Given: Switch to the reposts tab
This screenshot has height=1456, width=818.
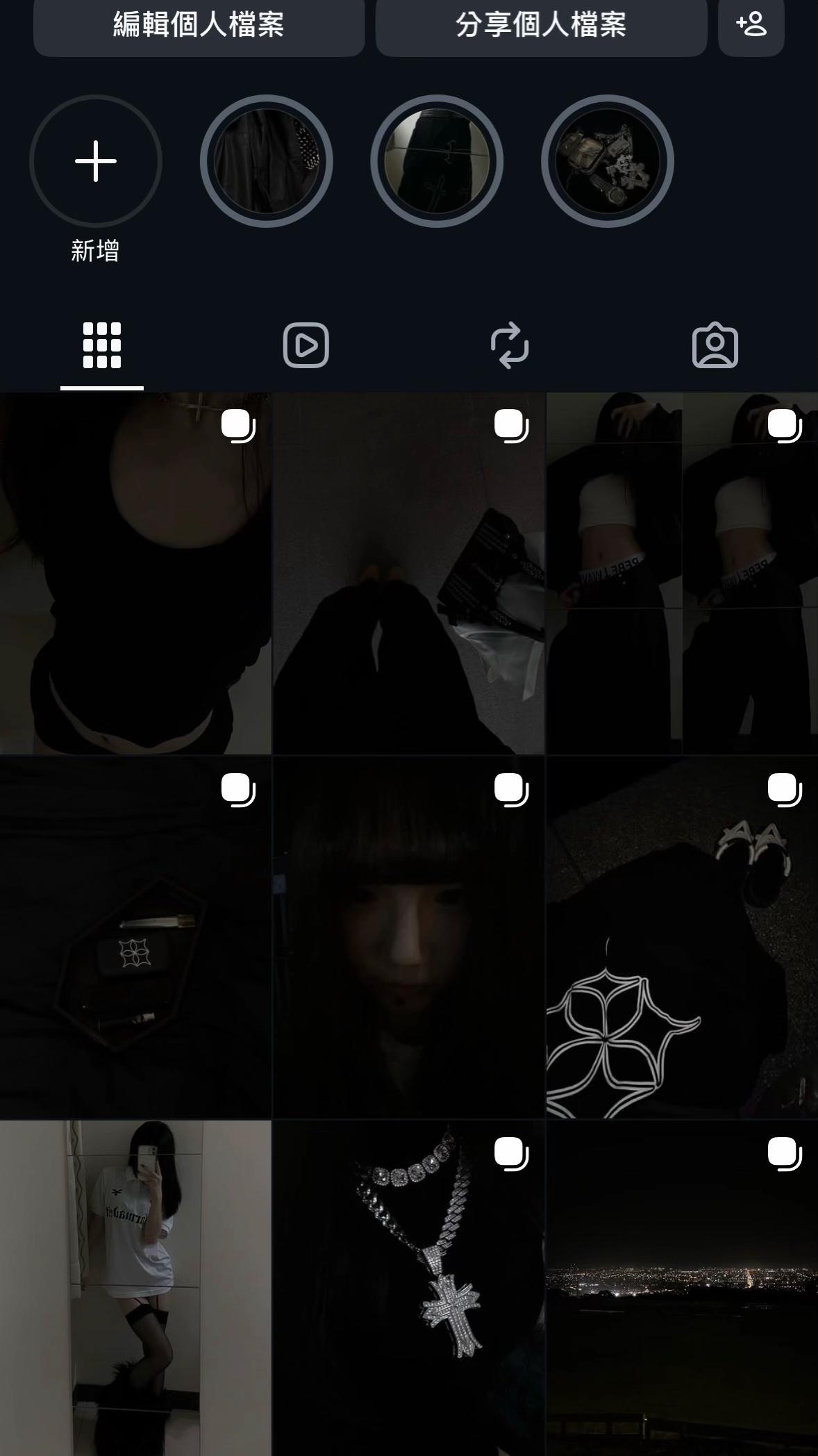Looking at the screenshot, I should click(510, 345).
